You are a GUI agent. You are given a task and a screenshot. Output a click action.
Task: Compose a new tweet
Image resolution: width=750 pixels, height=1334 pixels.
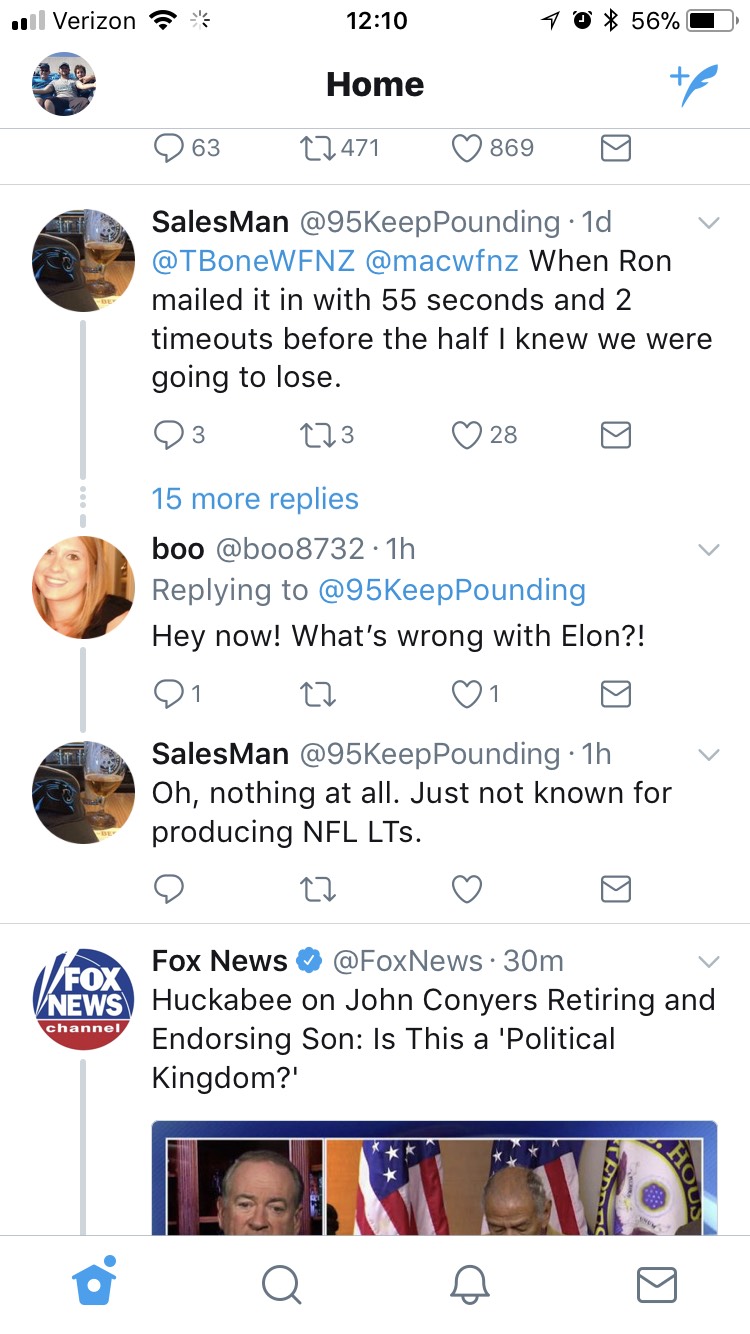[693, 85]
